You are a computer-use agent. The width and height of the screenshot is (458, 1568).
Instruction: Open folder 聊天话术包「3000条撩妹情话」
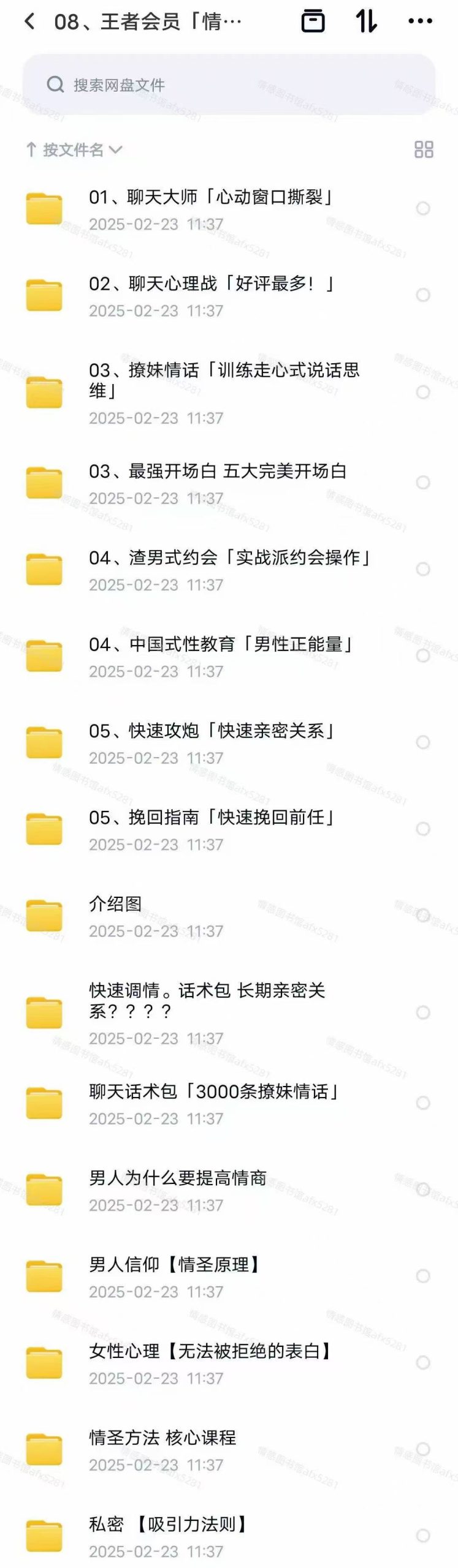pos(215,1091)
